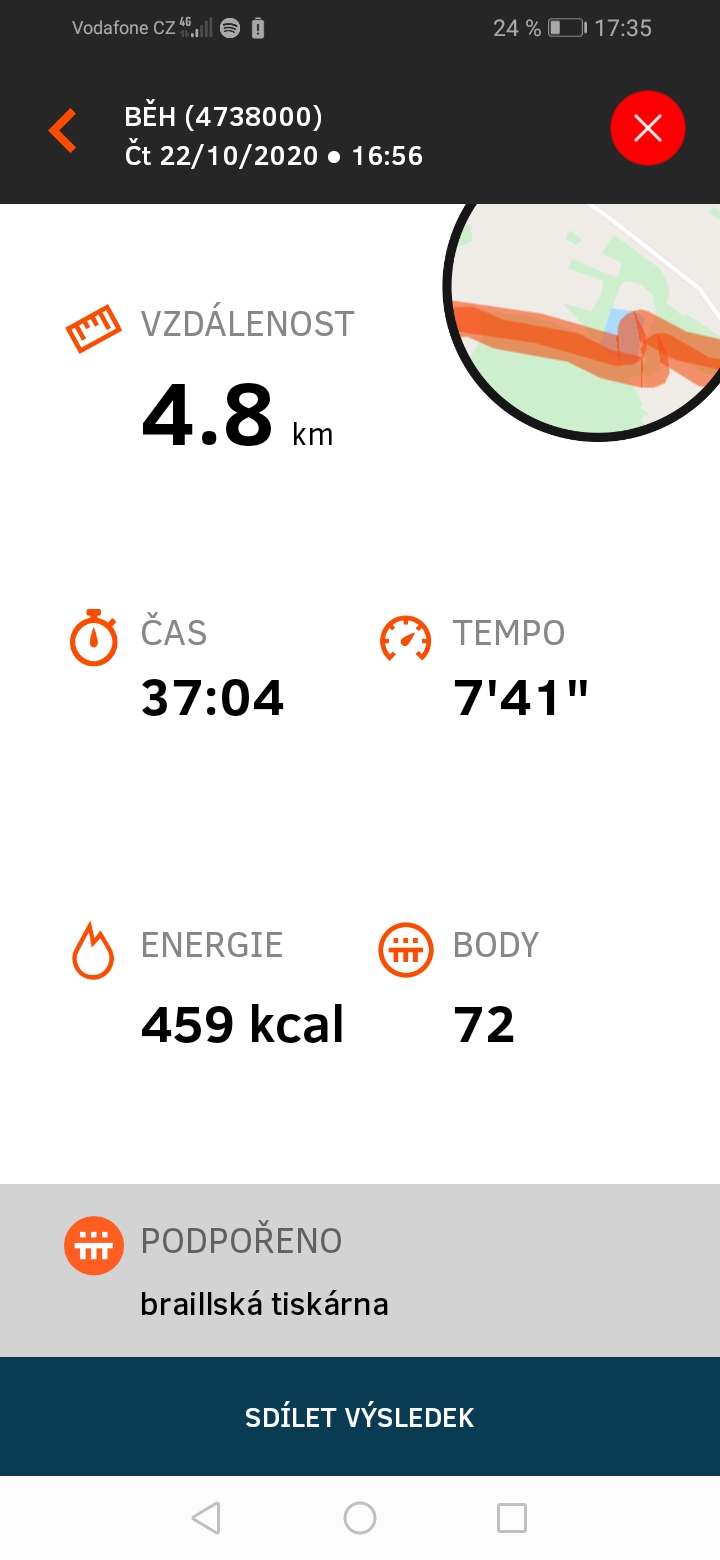The image size is (720, 1560).
Task: Go back using the orange arrow
Action: tap(62, 131)
